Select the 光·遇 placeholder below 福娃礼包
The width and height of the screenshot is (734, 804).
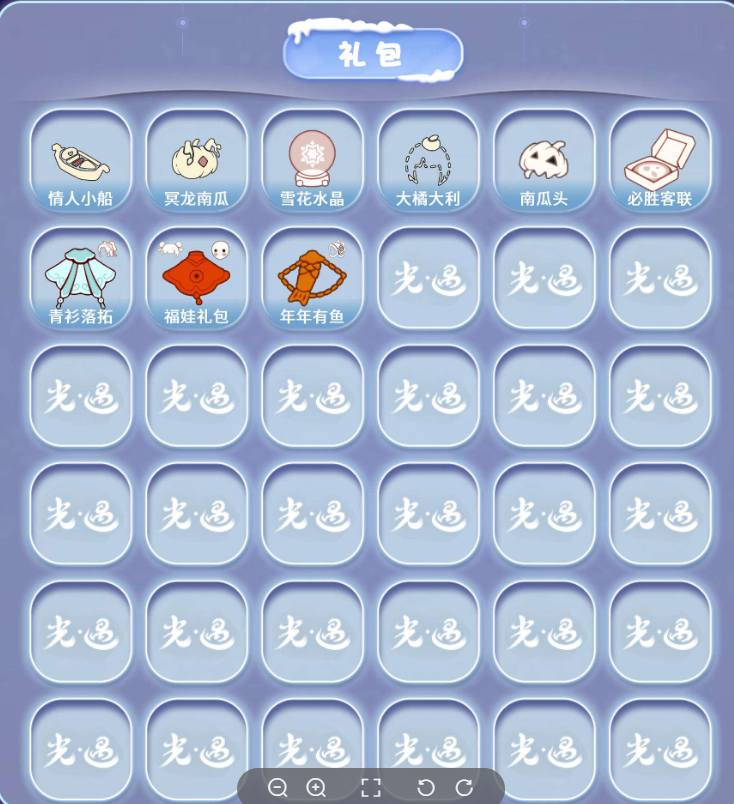[196, 396]
